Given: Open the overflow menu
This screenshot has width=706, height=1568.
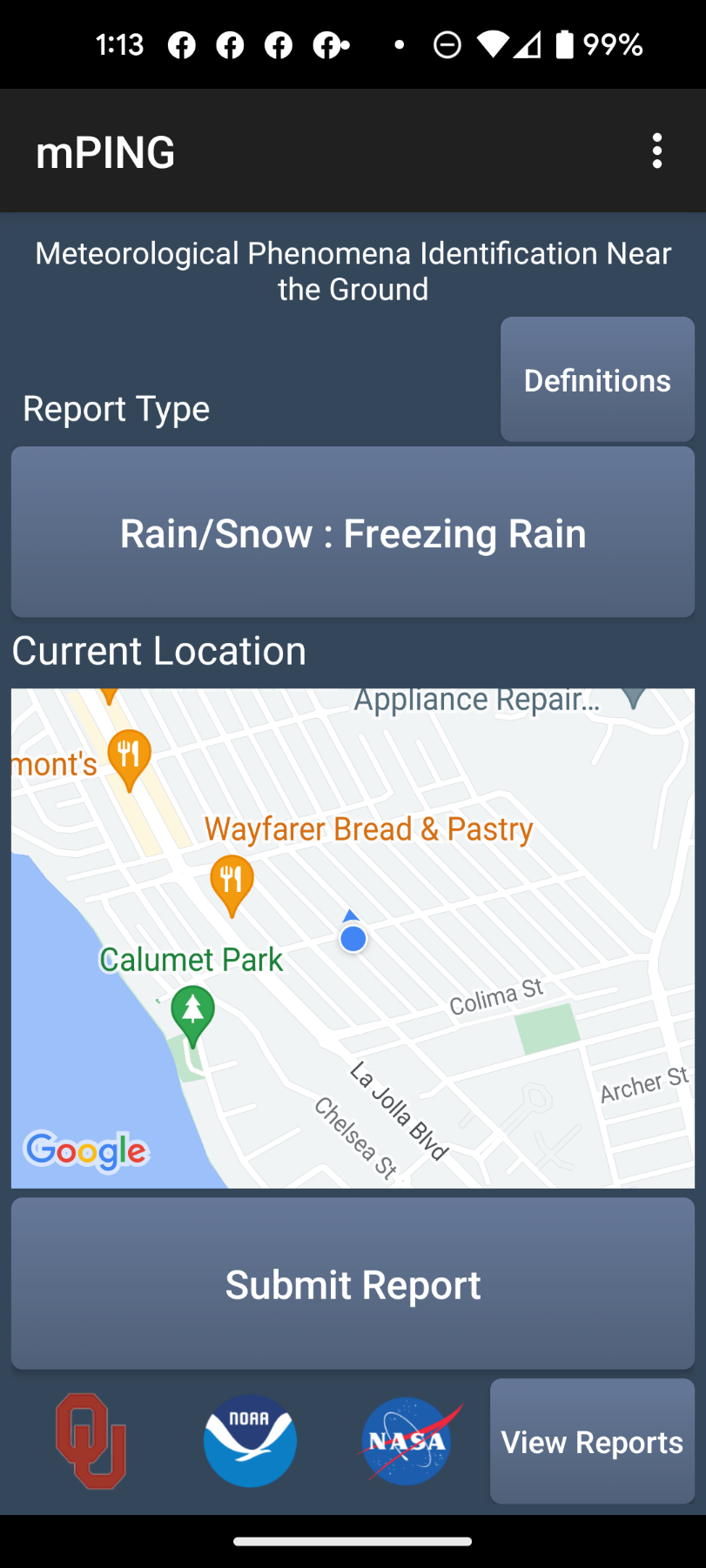Looking at the screenshot, I should click(x=657, y=151).
